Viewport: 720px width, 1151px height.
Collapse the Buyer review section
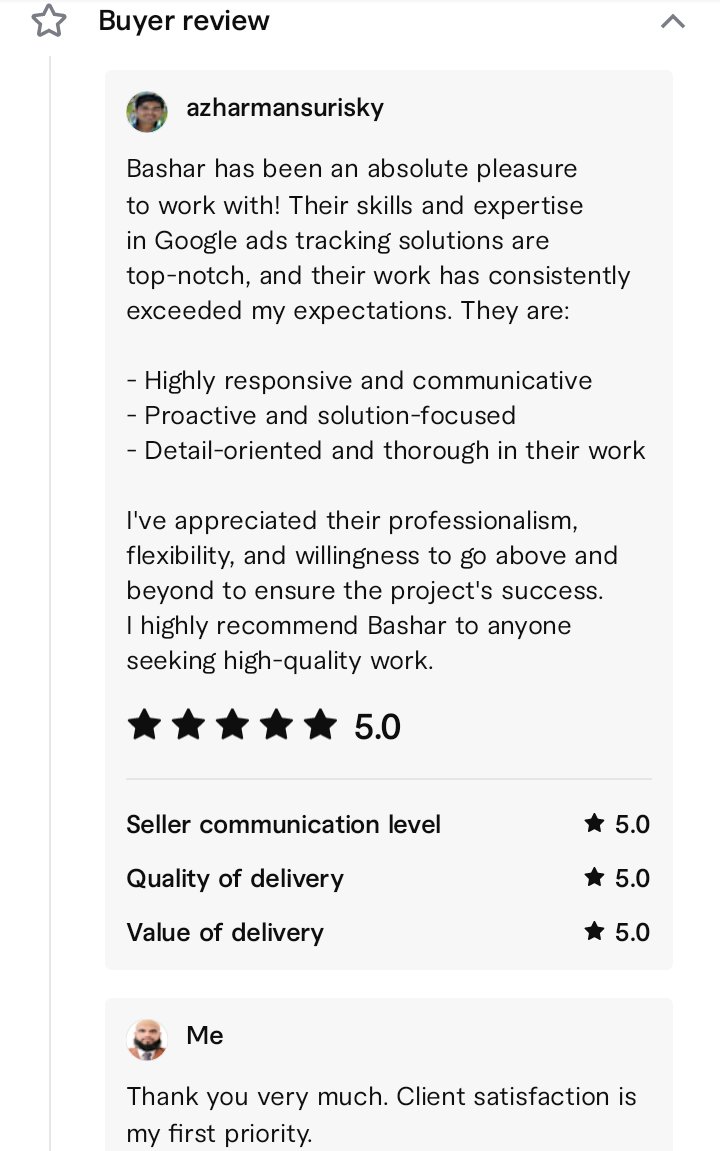coord(673,21)
